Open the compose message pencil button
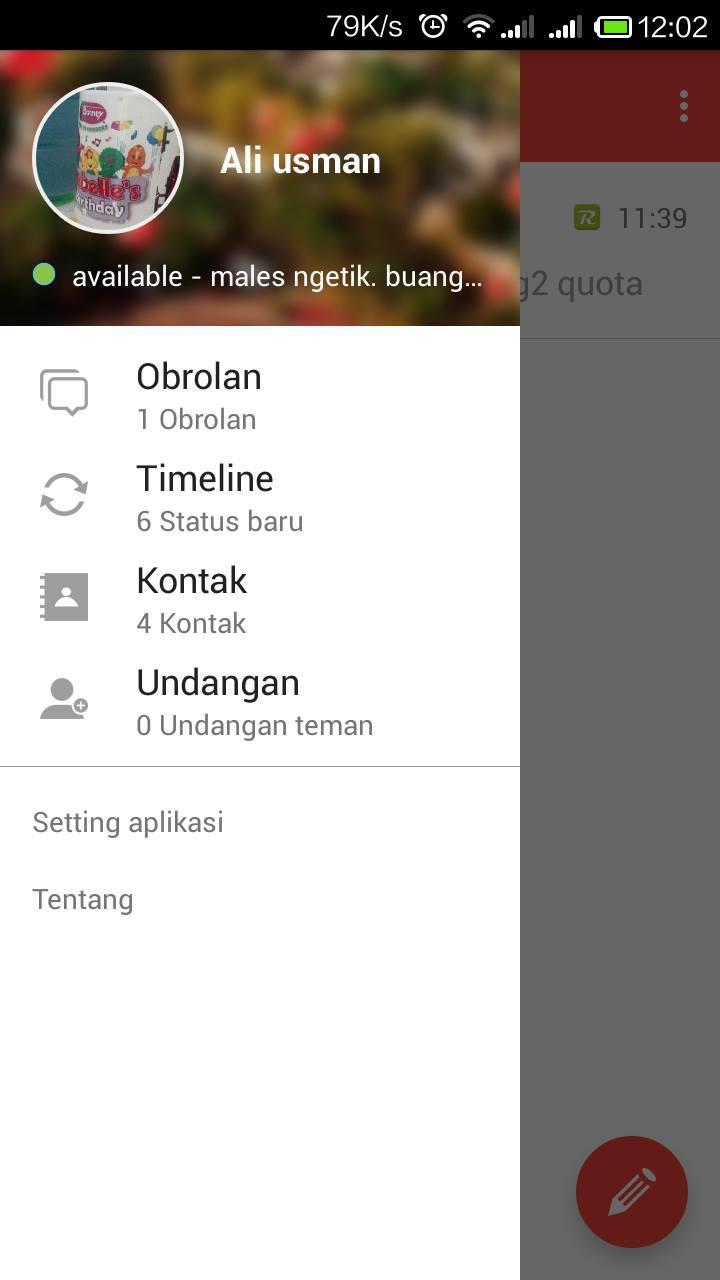The image size is (720, 1280). point(631,1191)
